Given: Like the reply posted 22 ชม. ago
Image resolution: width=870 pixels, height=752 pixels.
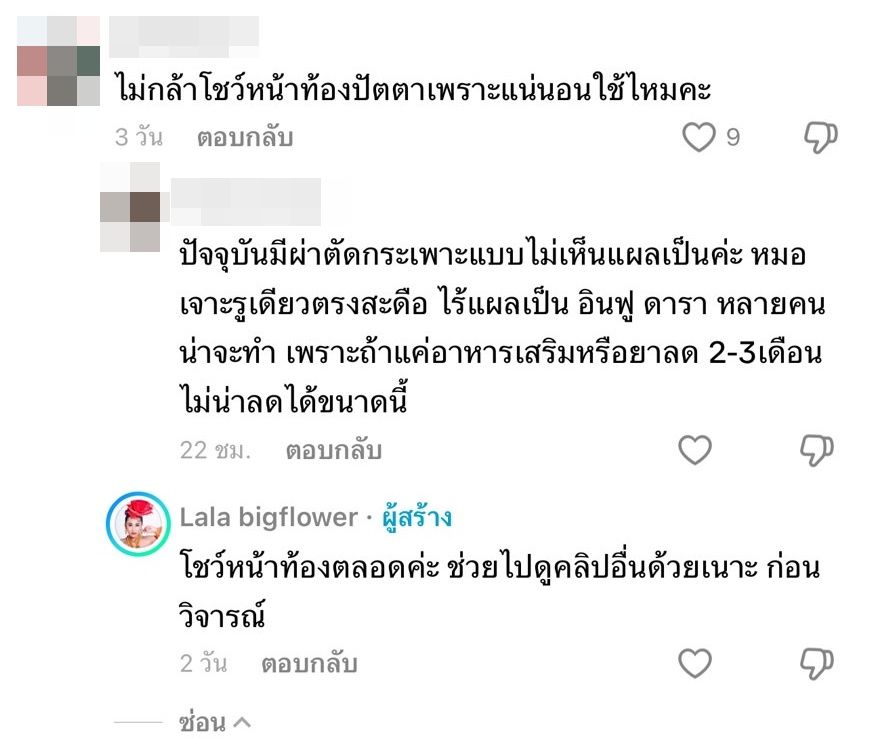Looking at the screenshot, I should (x=695, y=451).
